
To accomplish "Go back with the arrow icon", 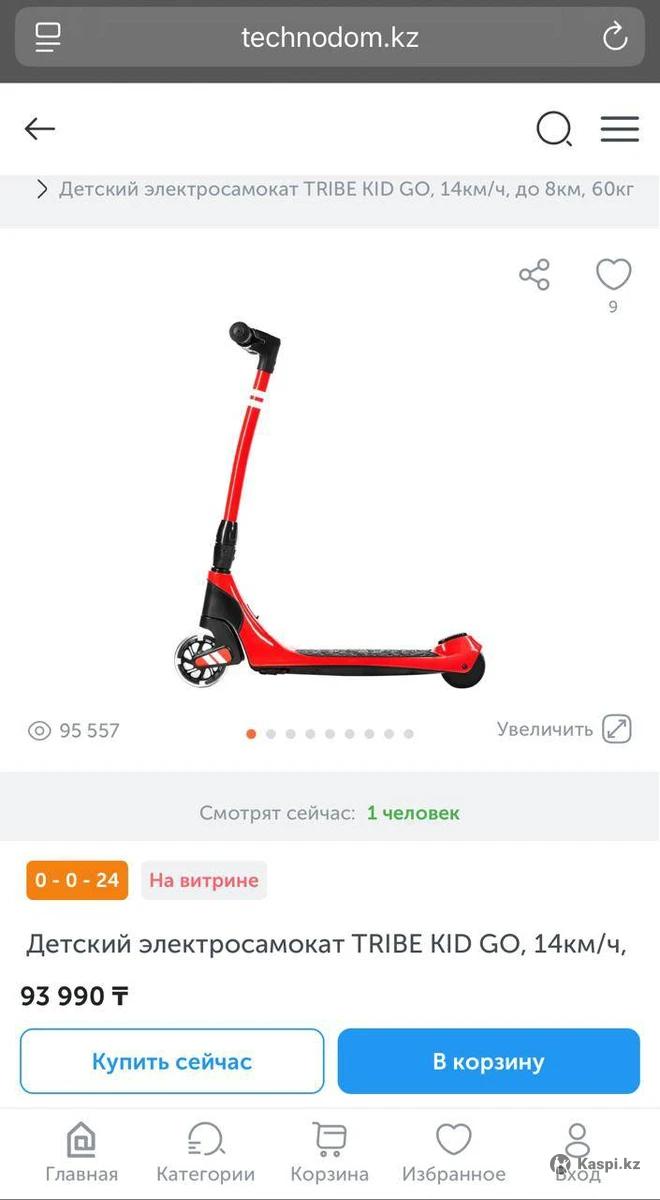I will (x=40, y=129).
